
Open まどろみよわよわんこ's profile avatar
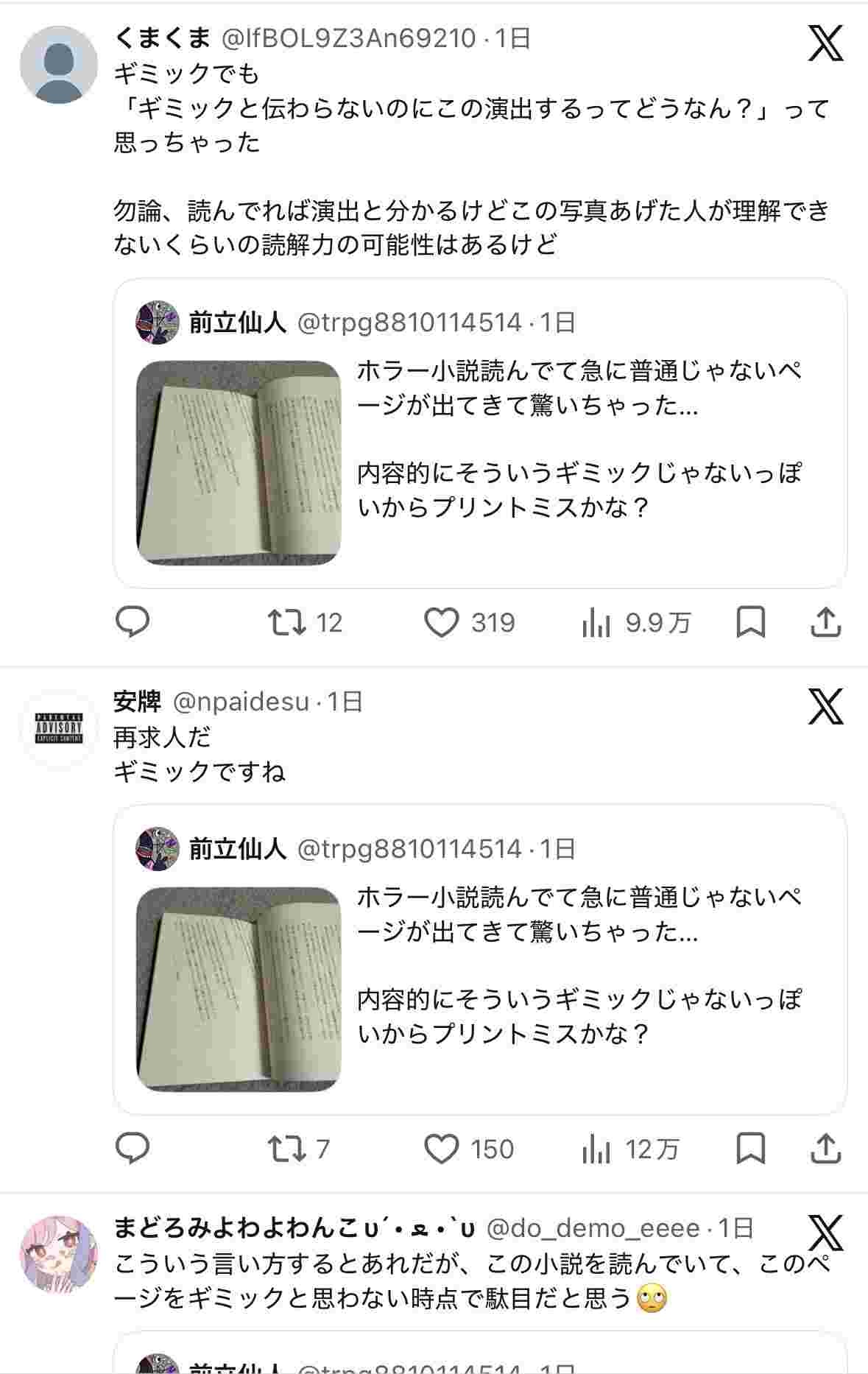click(59, 1254)
